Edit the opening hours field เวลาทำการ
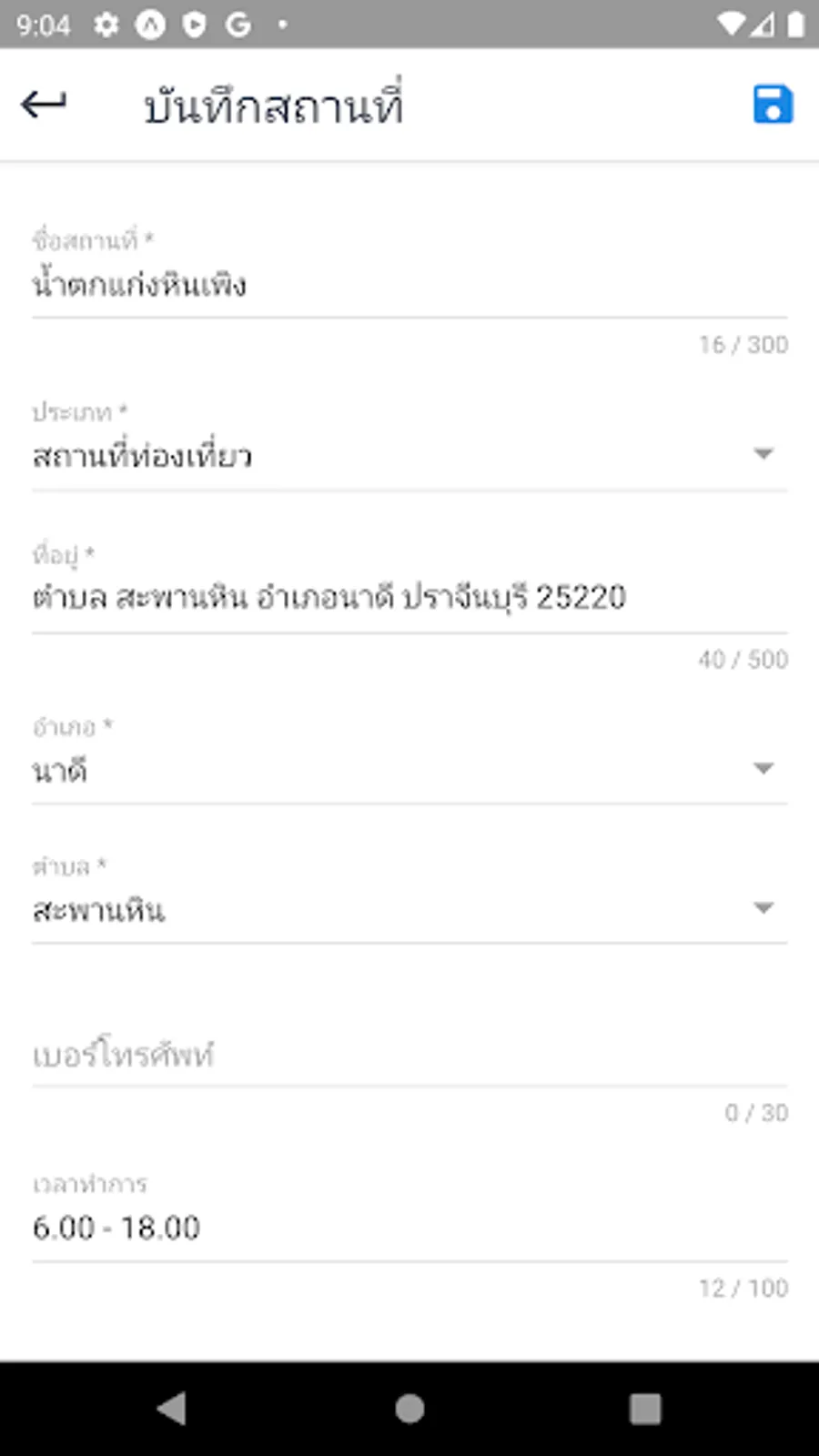 pos(409,1228)
